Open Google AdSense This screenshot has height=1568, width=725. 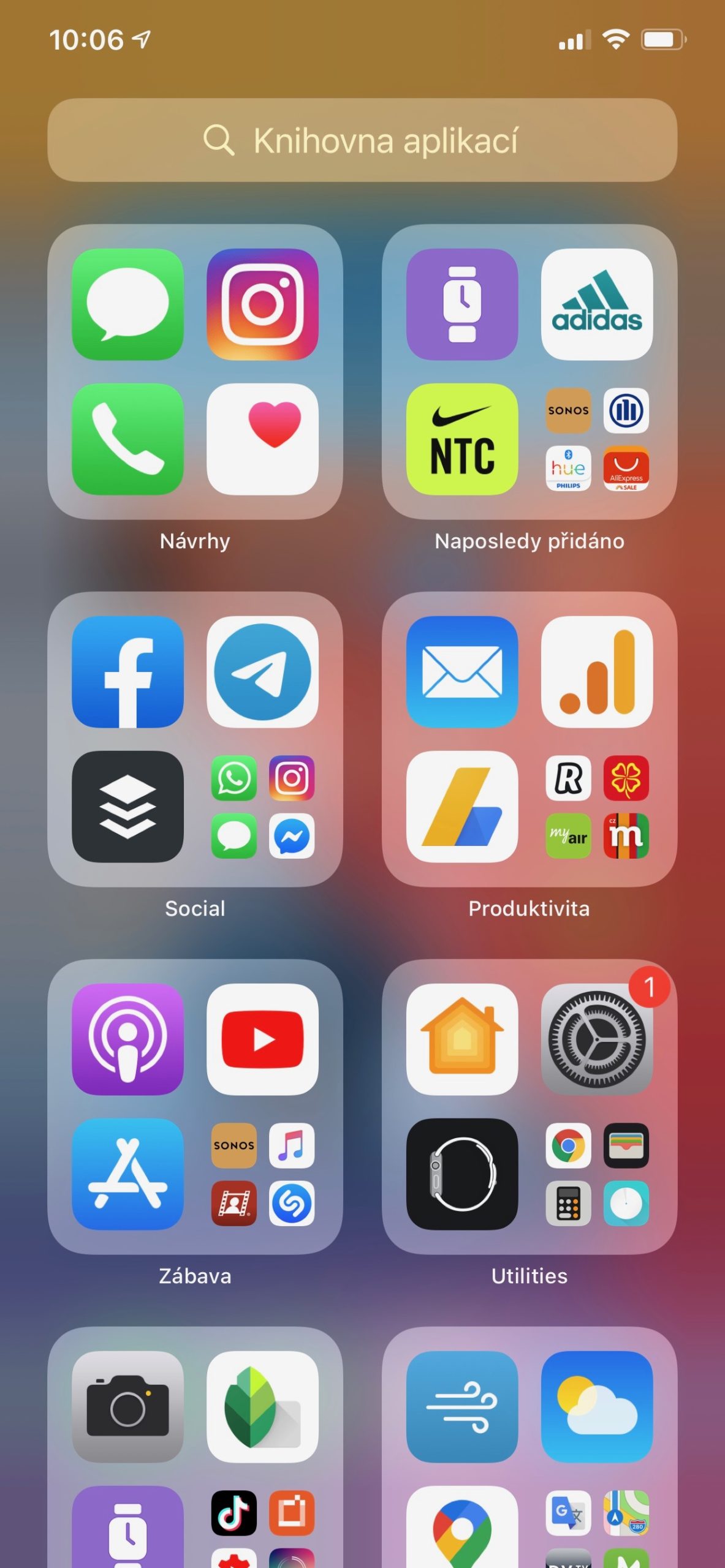tap(461, 806)
